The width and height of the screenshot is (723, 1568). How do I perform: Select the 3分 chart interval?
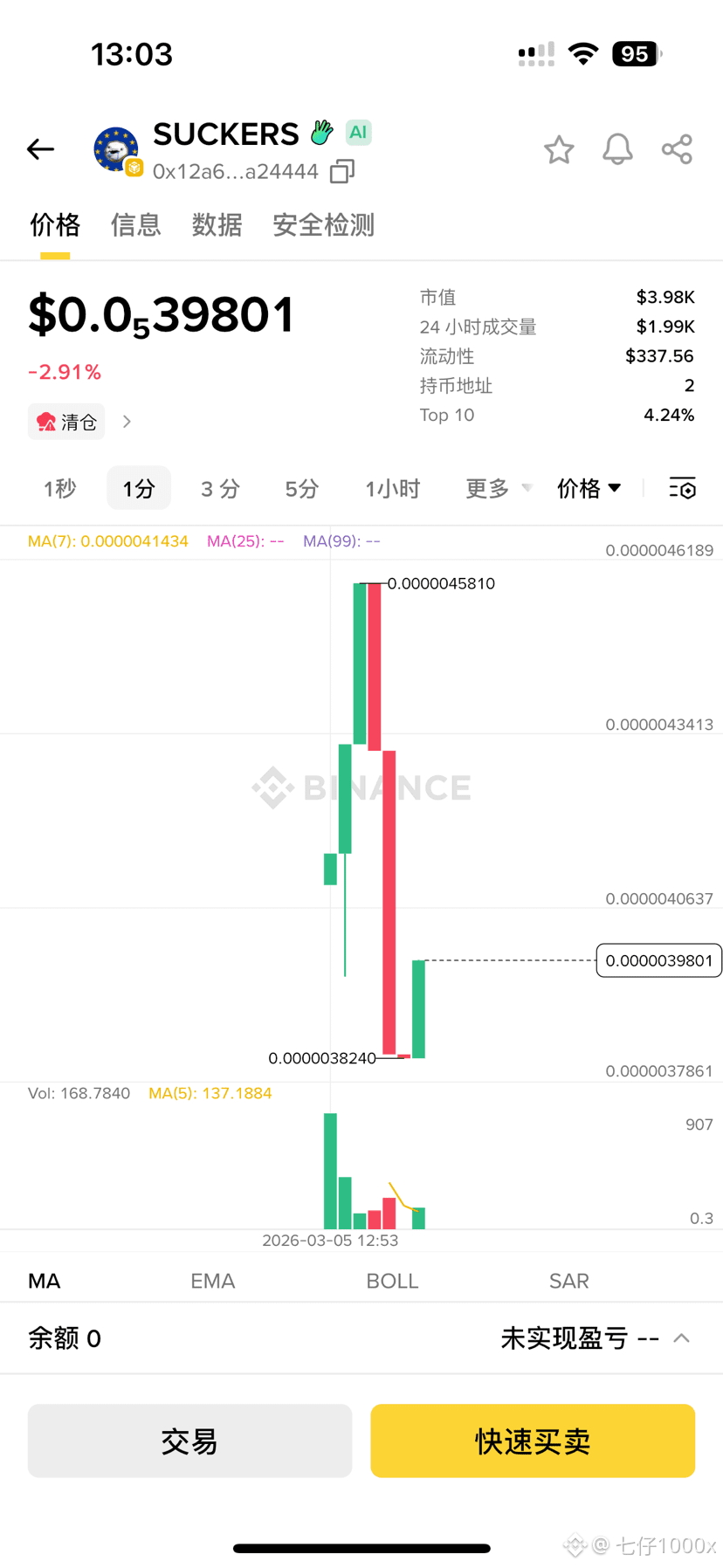click(220, 488)
